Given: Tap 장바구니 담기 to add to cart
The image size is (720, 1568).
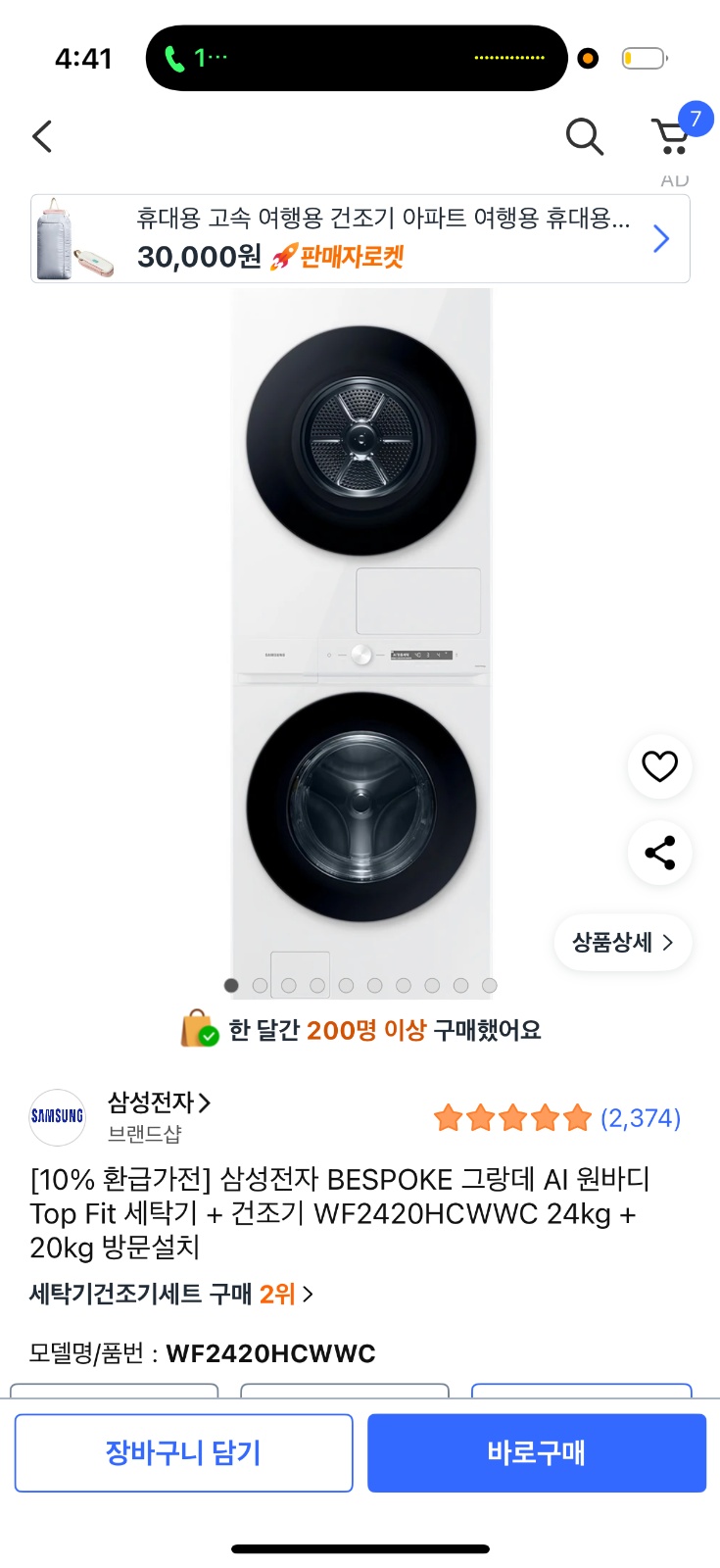Looking at the screenshot, I should coord(183,1452).
